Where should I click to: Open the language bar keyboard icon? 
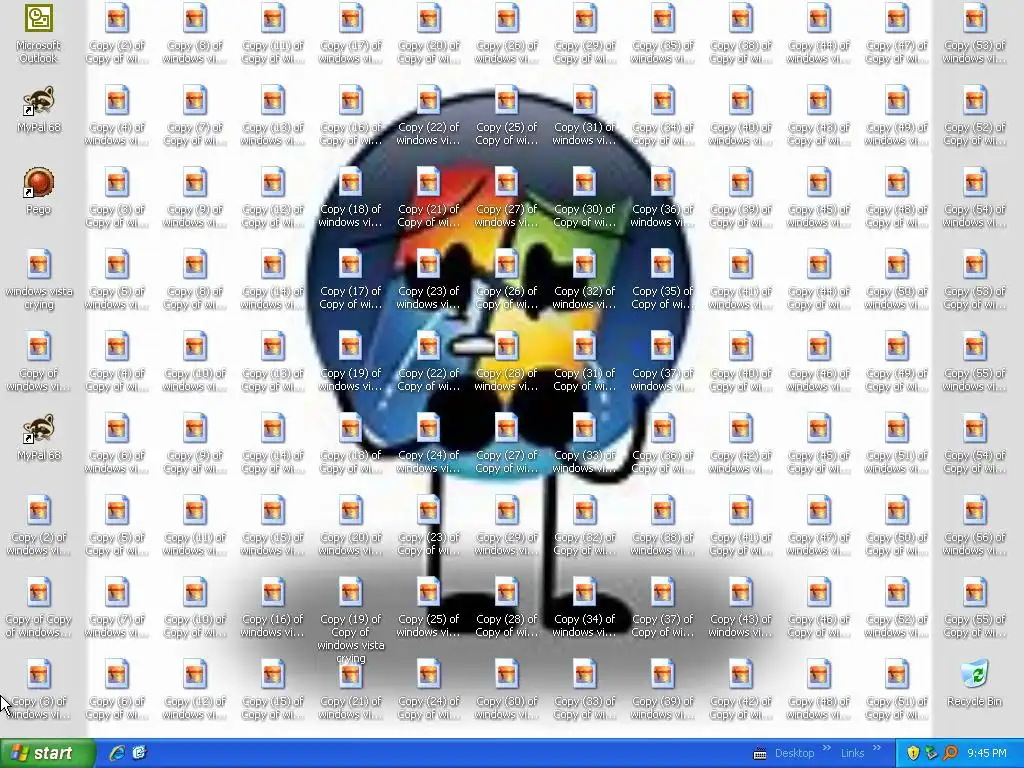tap(760, 753)
